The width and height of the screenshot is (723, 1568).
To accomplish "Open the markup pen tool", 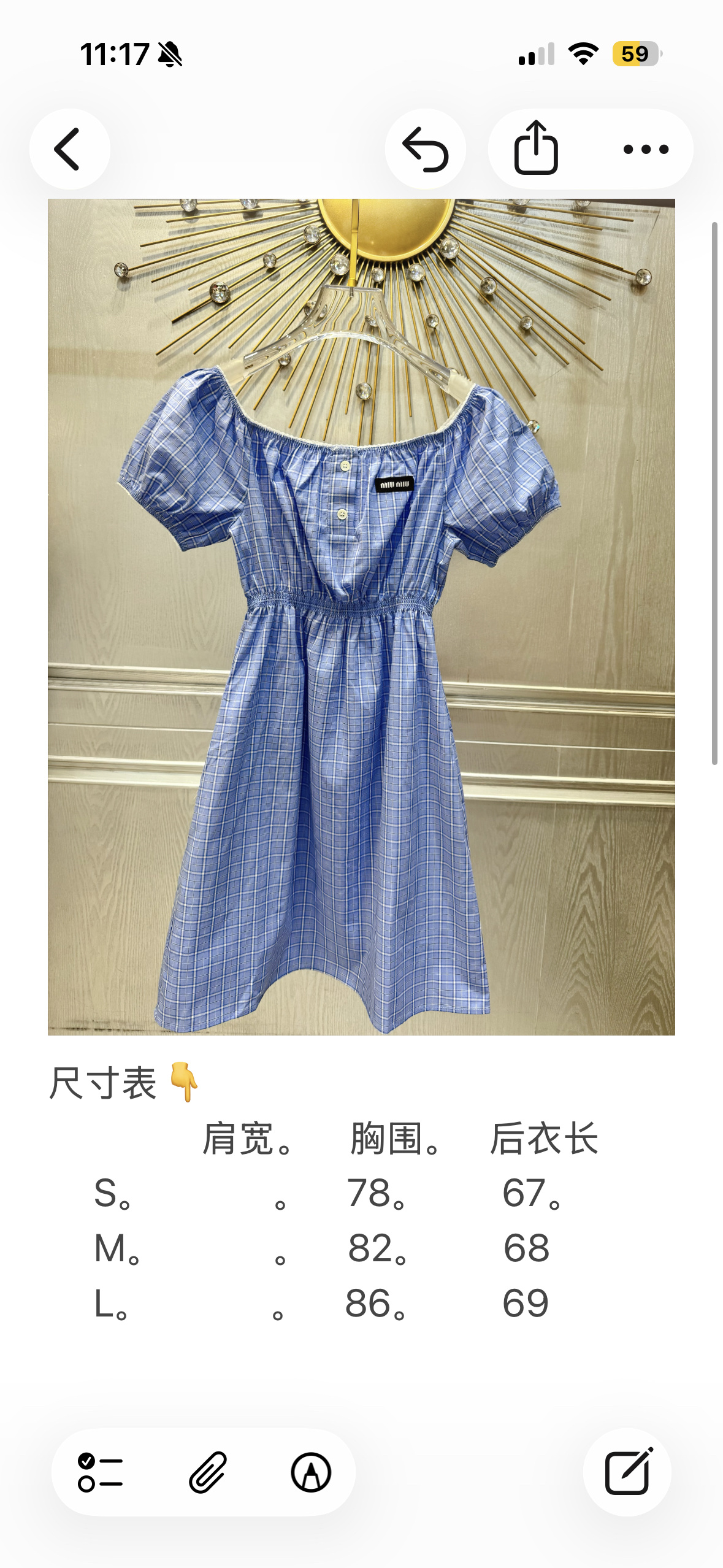I will click(x=311, y=1472).
